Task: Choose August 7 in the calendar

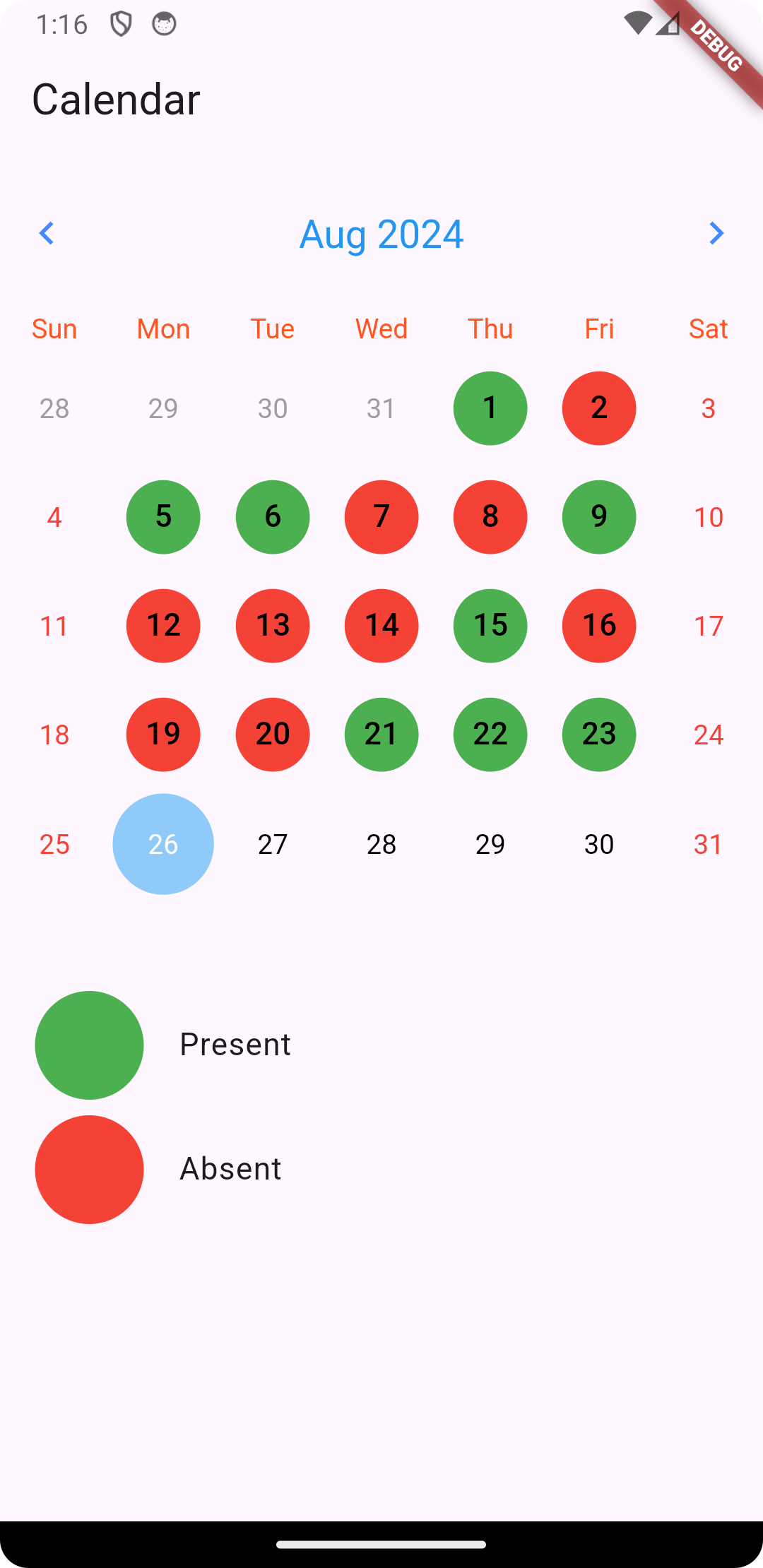Action: pos(381,517)
